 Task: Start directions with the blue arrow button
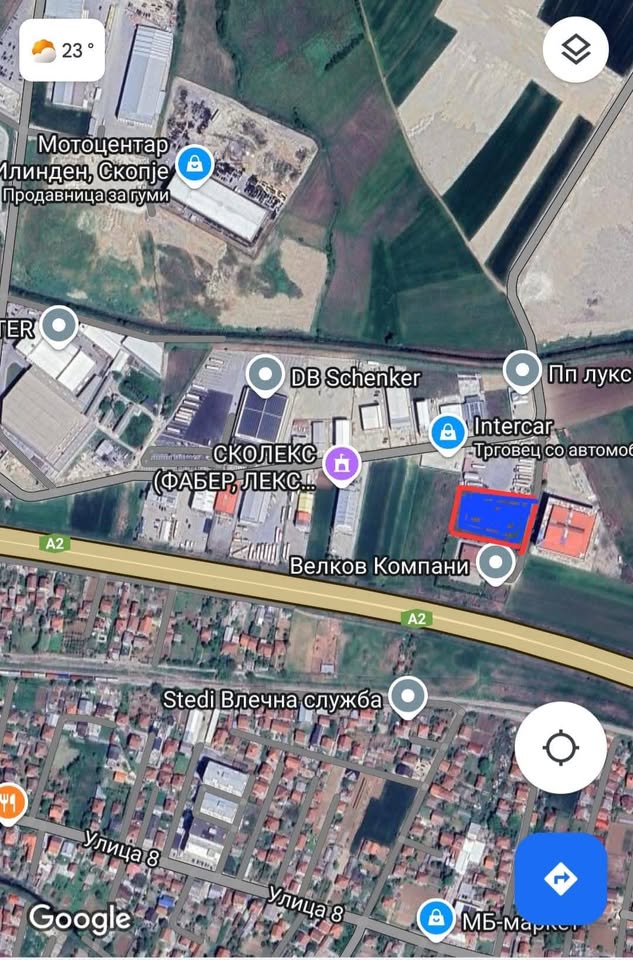point(560,879)
